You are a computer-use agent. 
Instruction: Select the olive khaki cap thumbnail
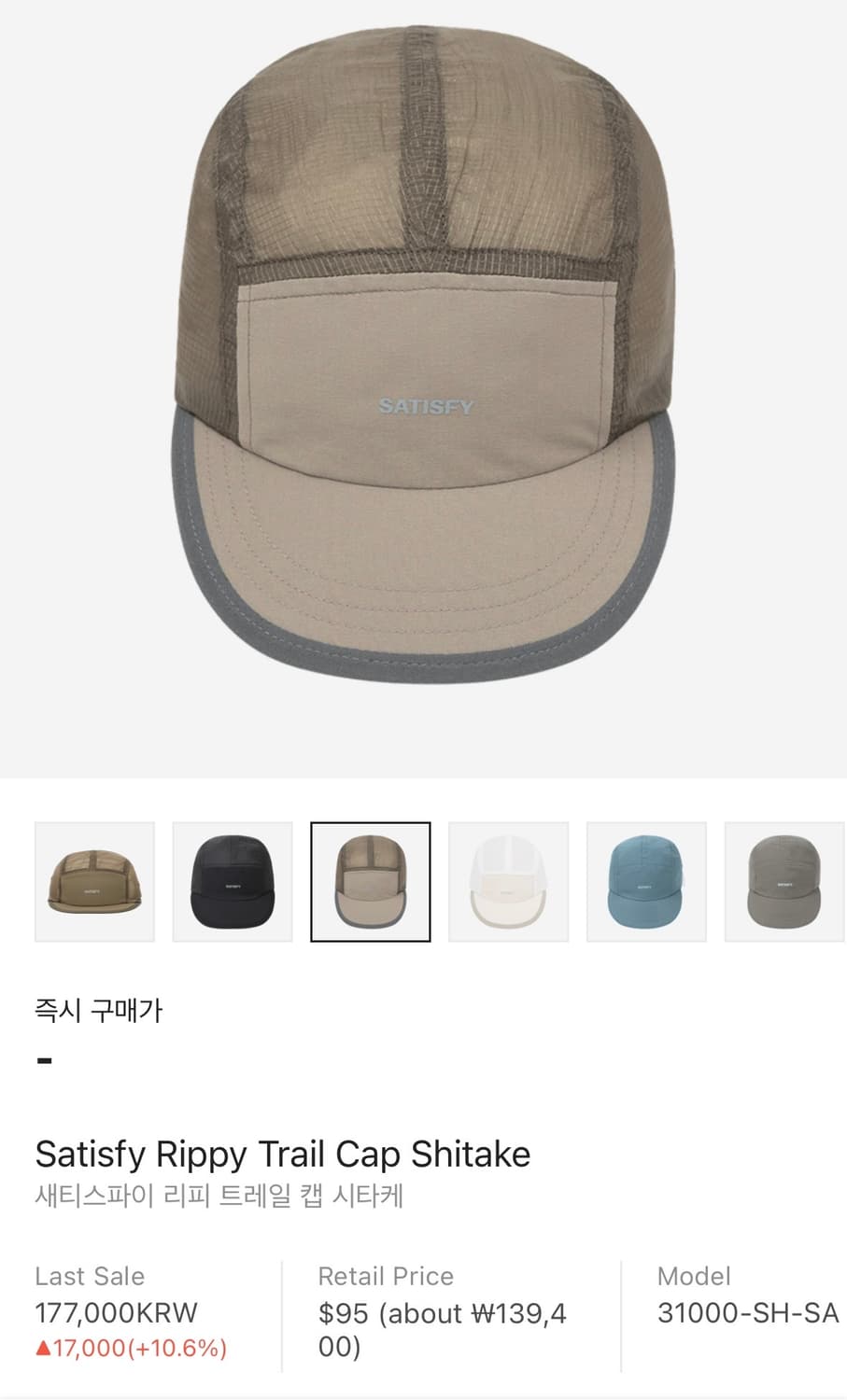[x=94, y=880]
